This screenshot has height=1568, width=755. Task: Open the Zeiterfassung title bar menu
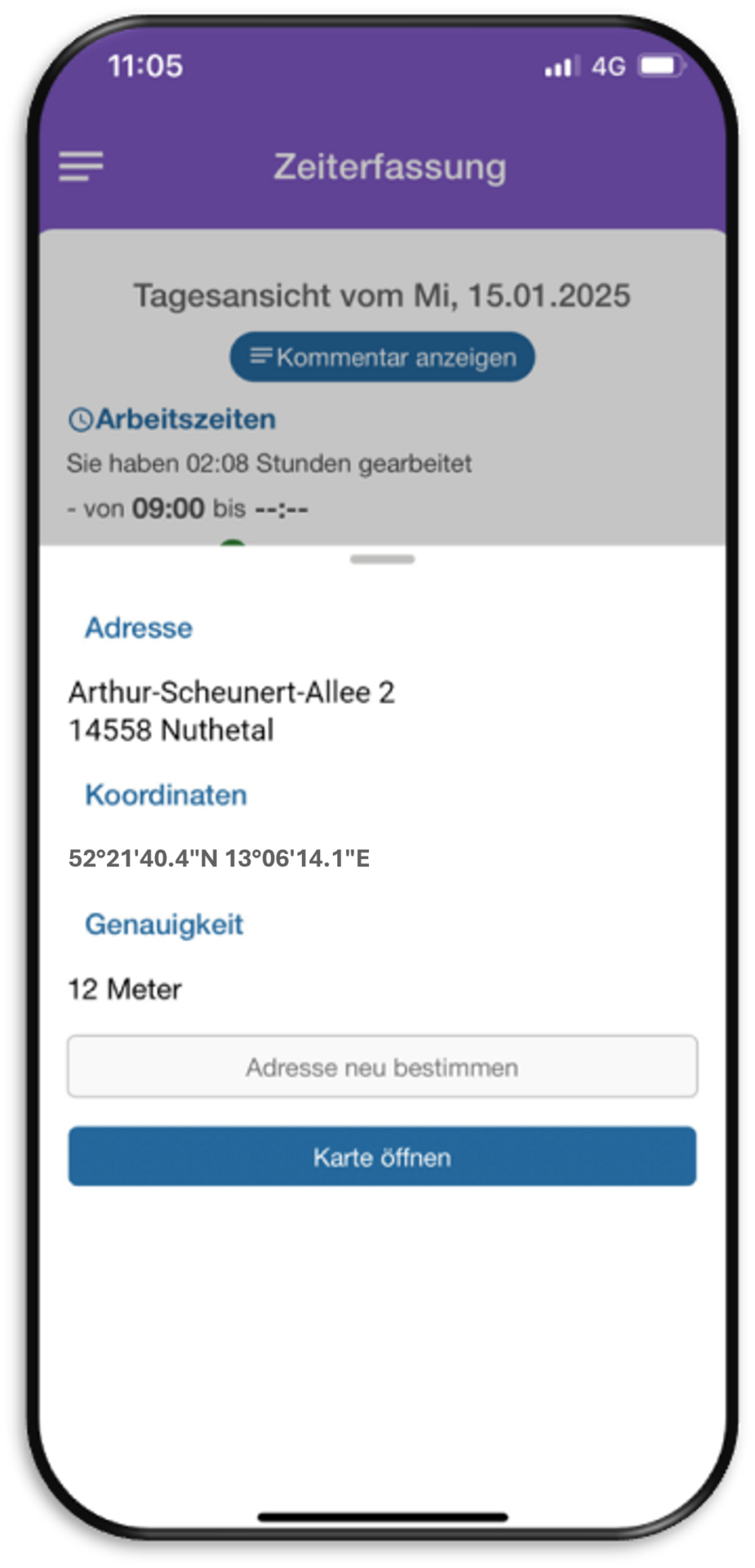pos(389,166)
